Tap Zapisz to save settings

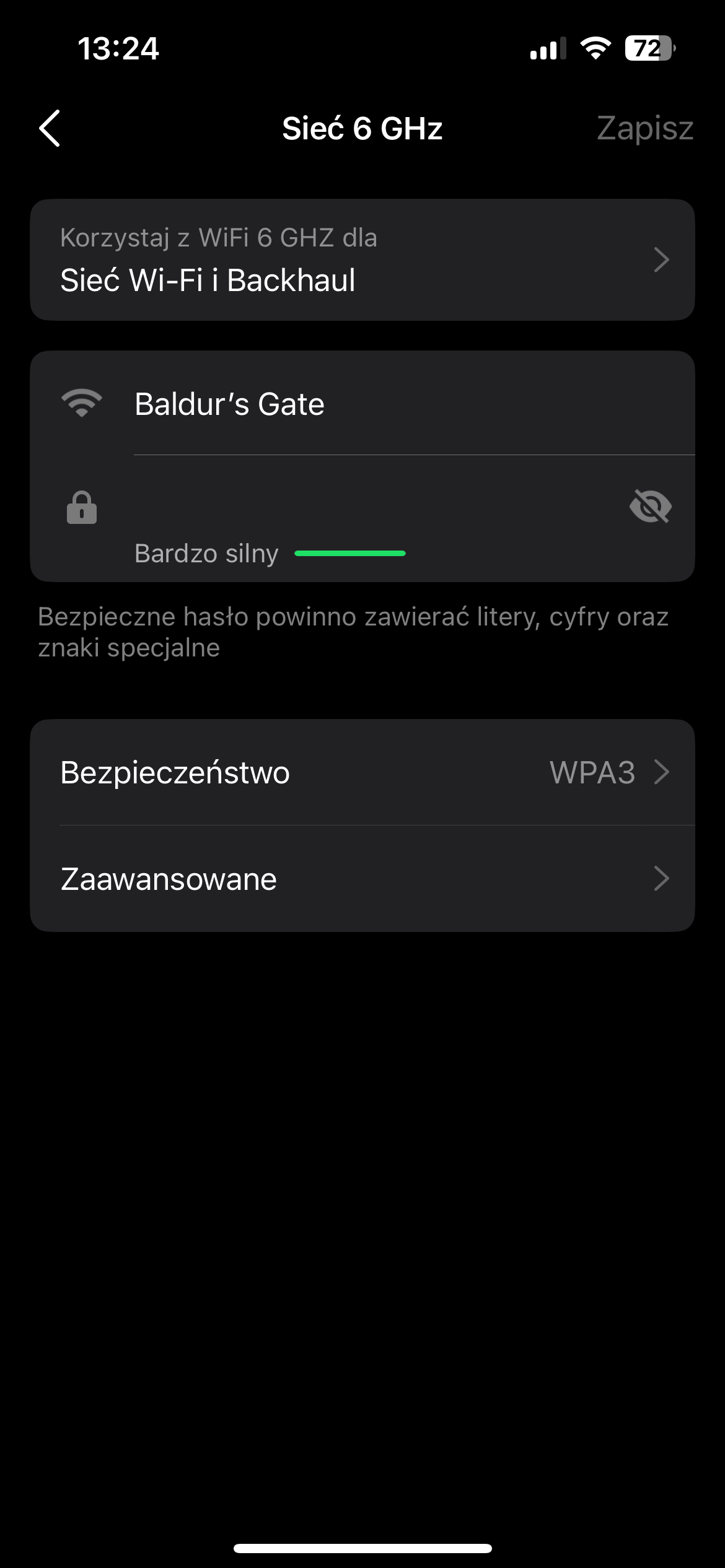(644, 128)
